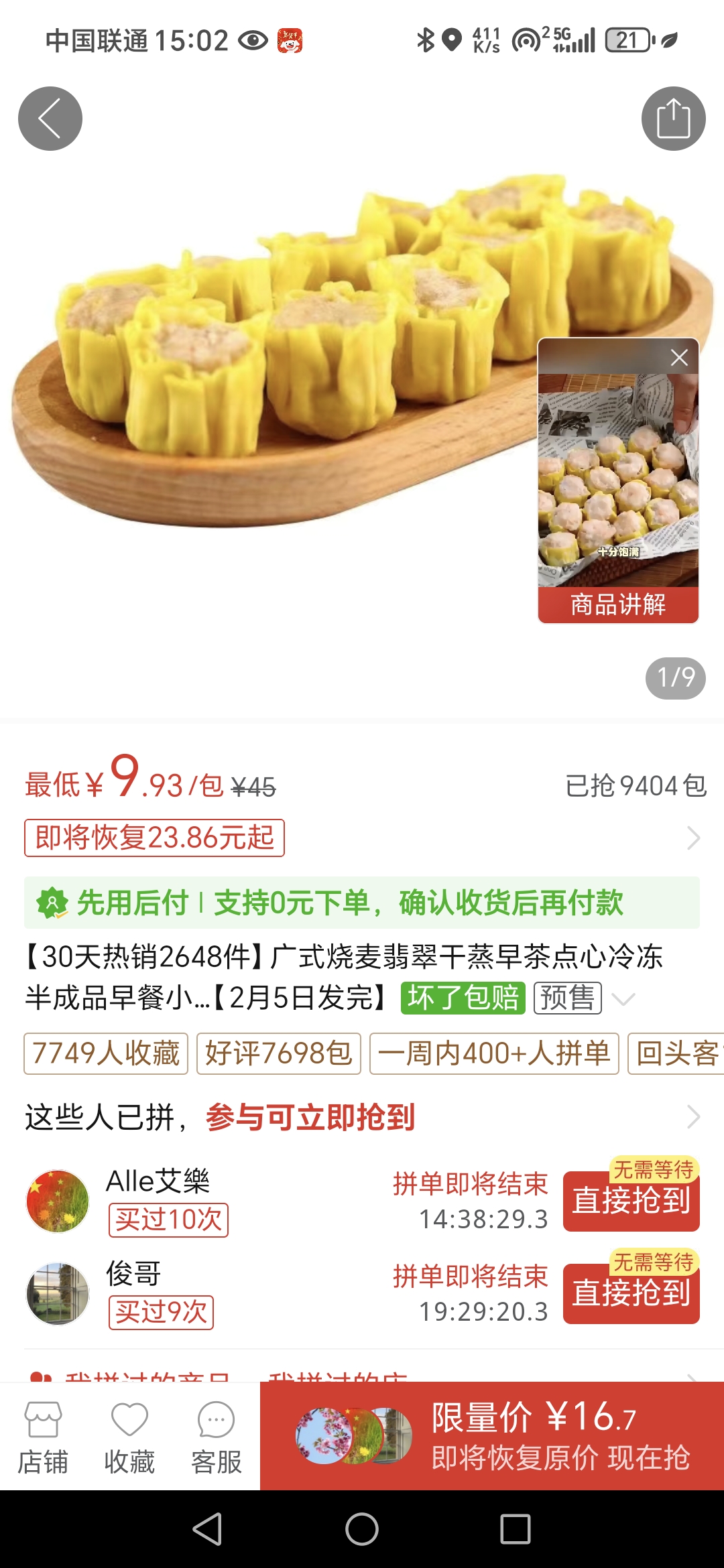Open the 一周内400+人拼单 tag
724x1568 pixels.
pyautogui.click(x=494, y=1054)
